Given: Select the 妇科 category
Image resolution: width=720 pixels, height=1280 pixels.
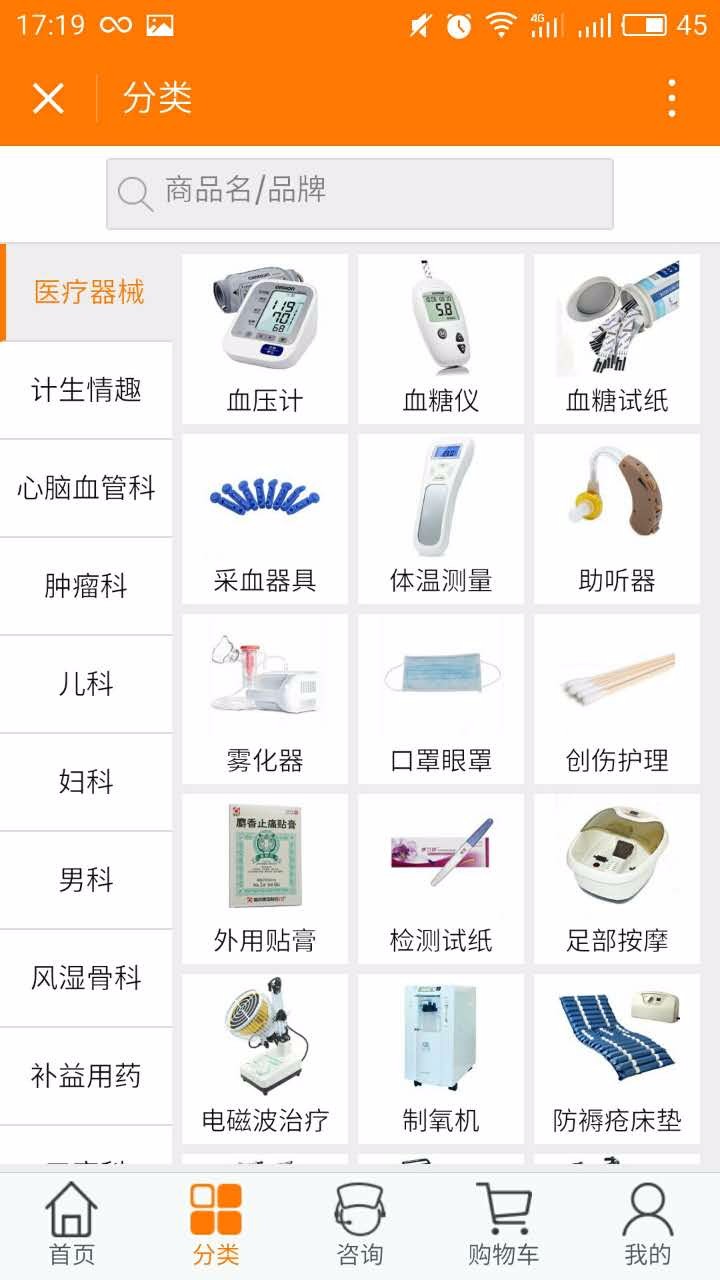Looking at the screenshot, I should pyautogui.click(x=86, y=782).
